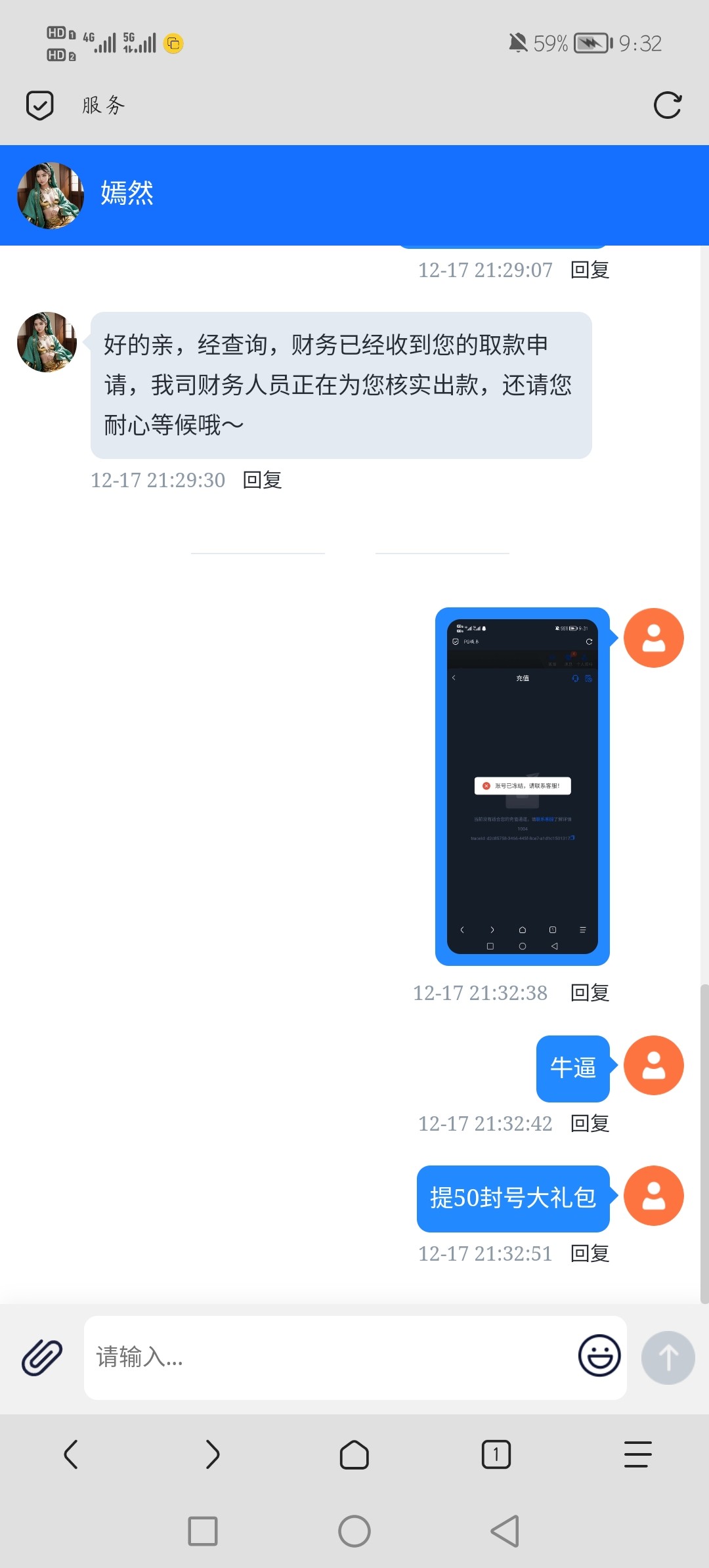This screenshot has width=709, height=1568.
Task: Reload the page with the refresh icon
Action: coord(668,105)
